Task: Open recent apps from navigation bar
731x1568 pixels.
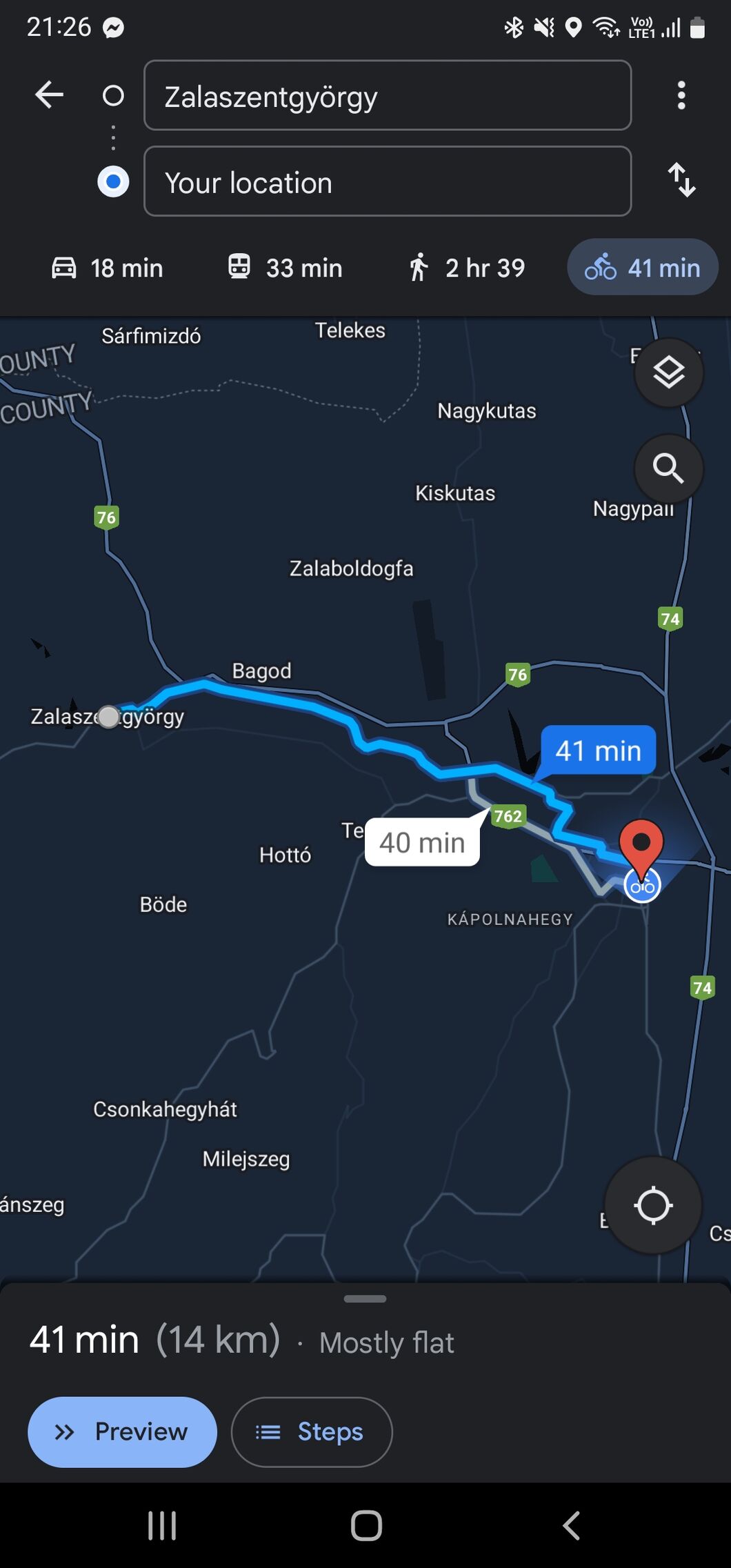Action: click(162, 1525)
